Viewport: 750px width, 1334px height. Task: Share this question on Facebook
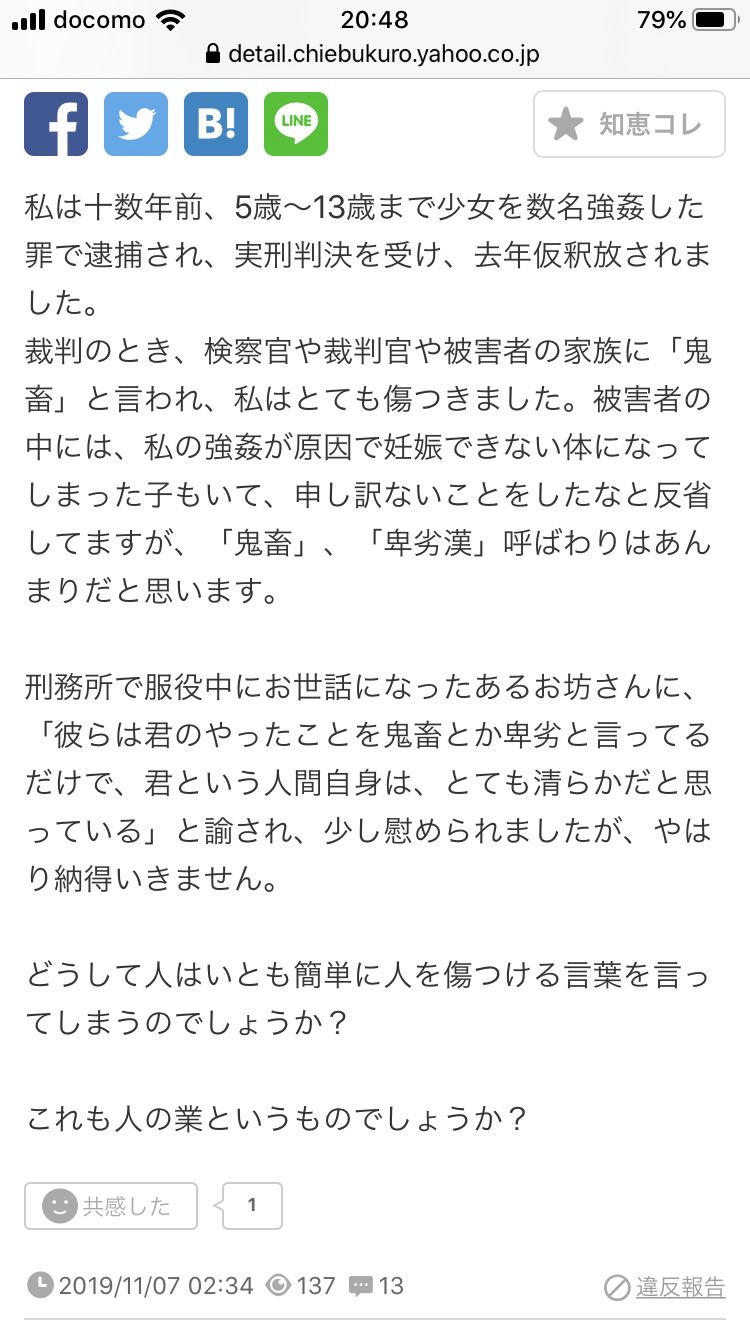pyautogui.click(x=56, y=124)
